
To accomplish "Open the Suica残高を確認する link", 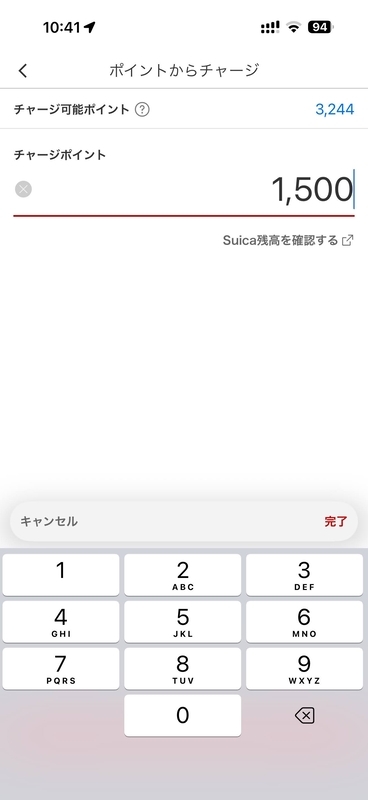I will (x=288, y=240).
